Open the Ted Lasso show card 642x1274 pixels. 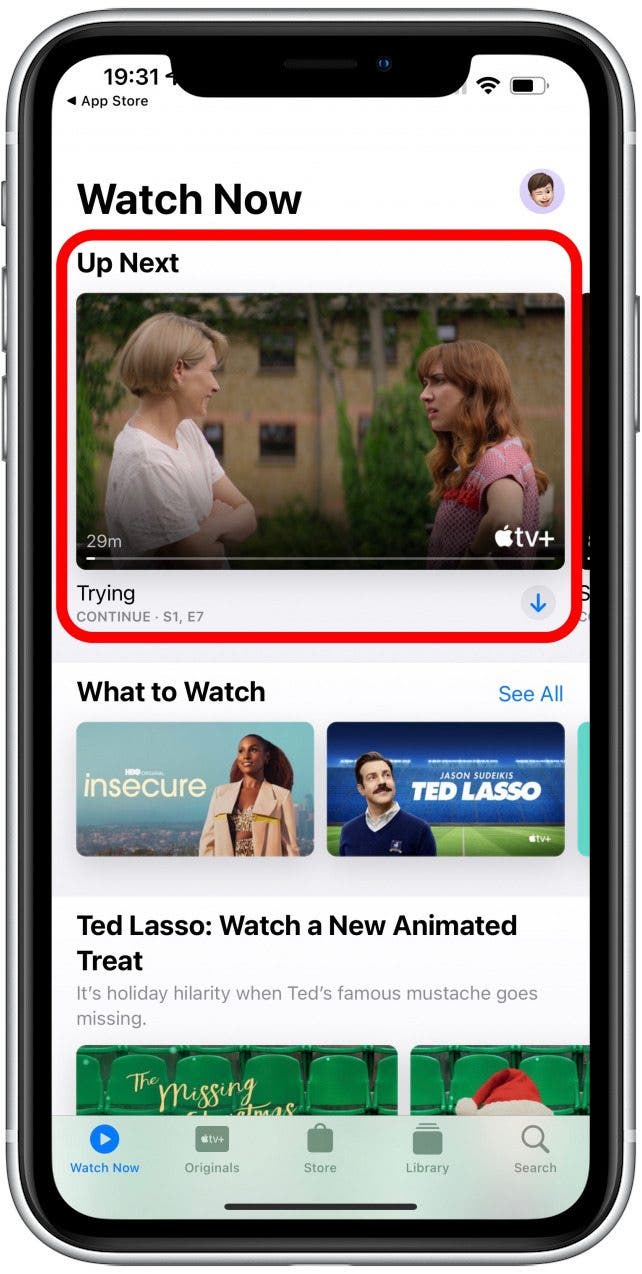click(446, 789)
